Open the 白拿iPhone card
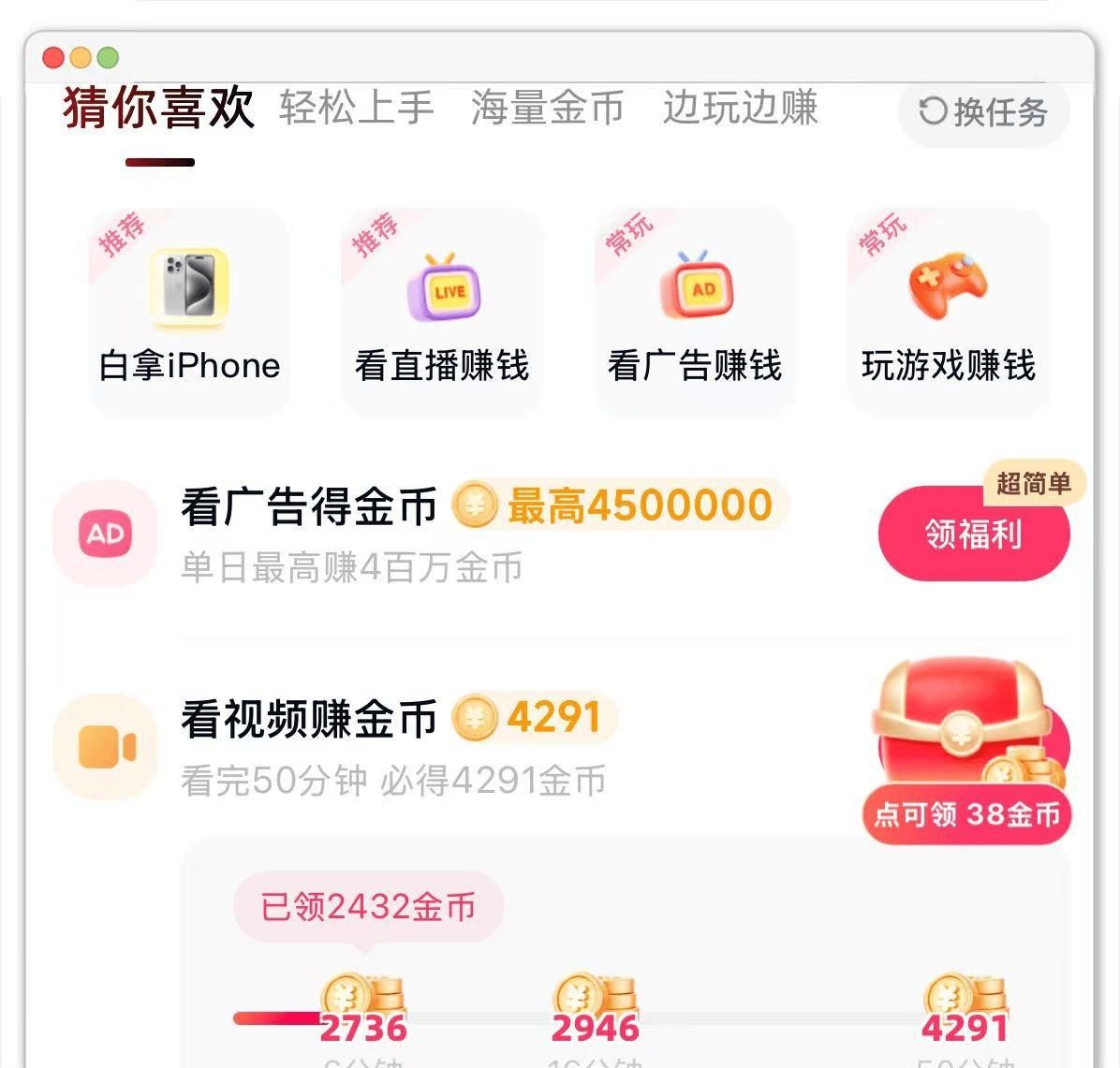This screenshot has height=1068, width=1120. coord(189,312)
